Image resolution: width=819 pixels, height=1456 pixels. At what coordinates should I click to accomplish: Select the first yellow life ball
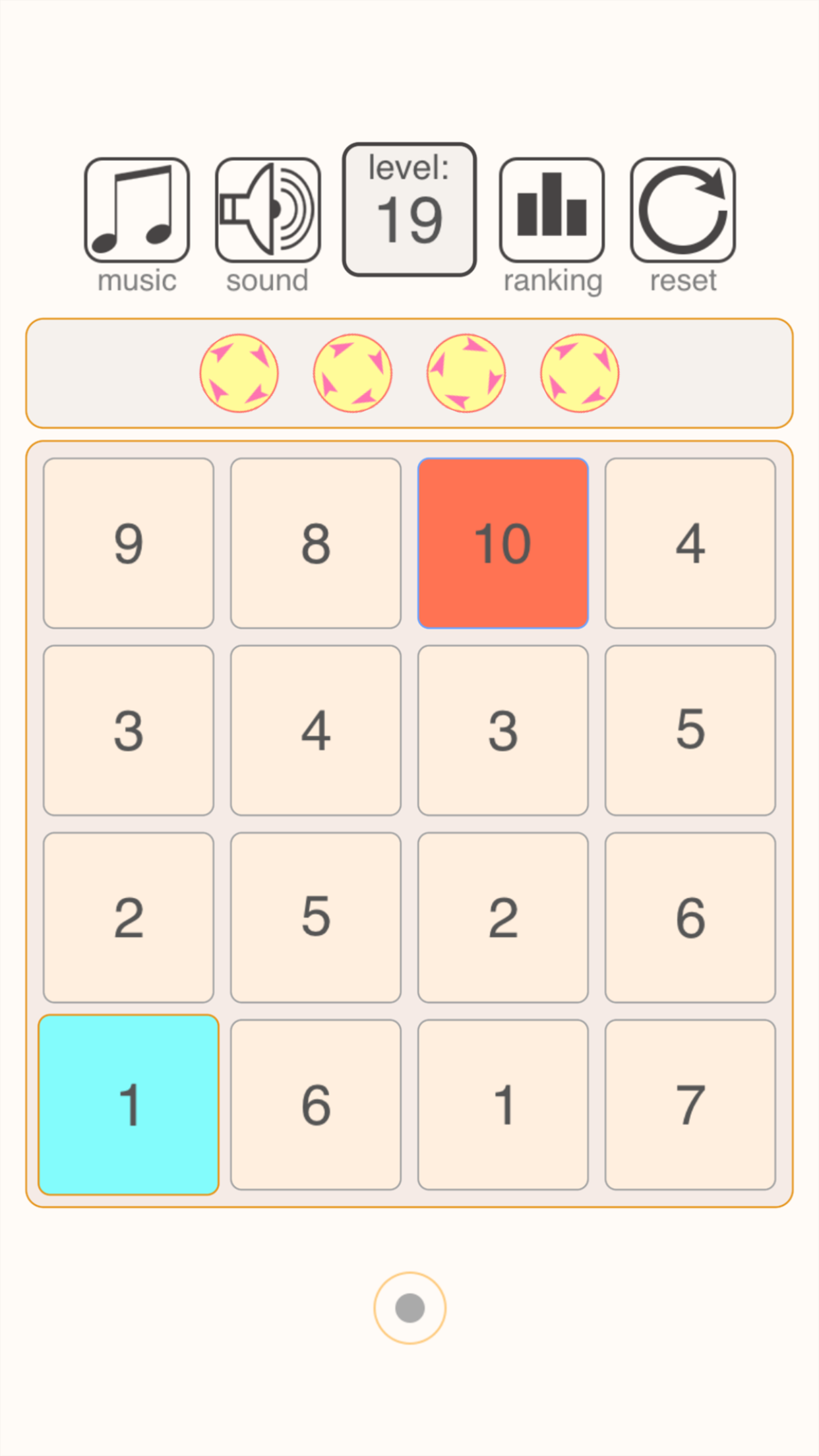click(x=239, y=373)
